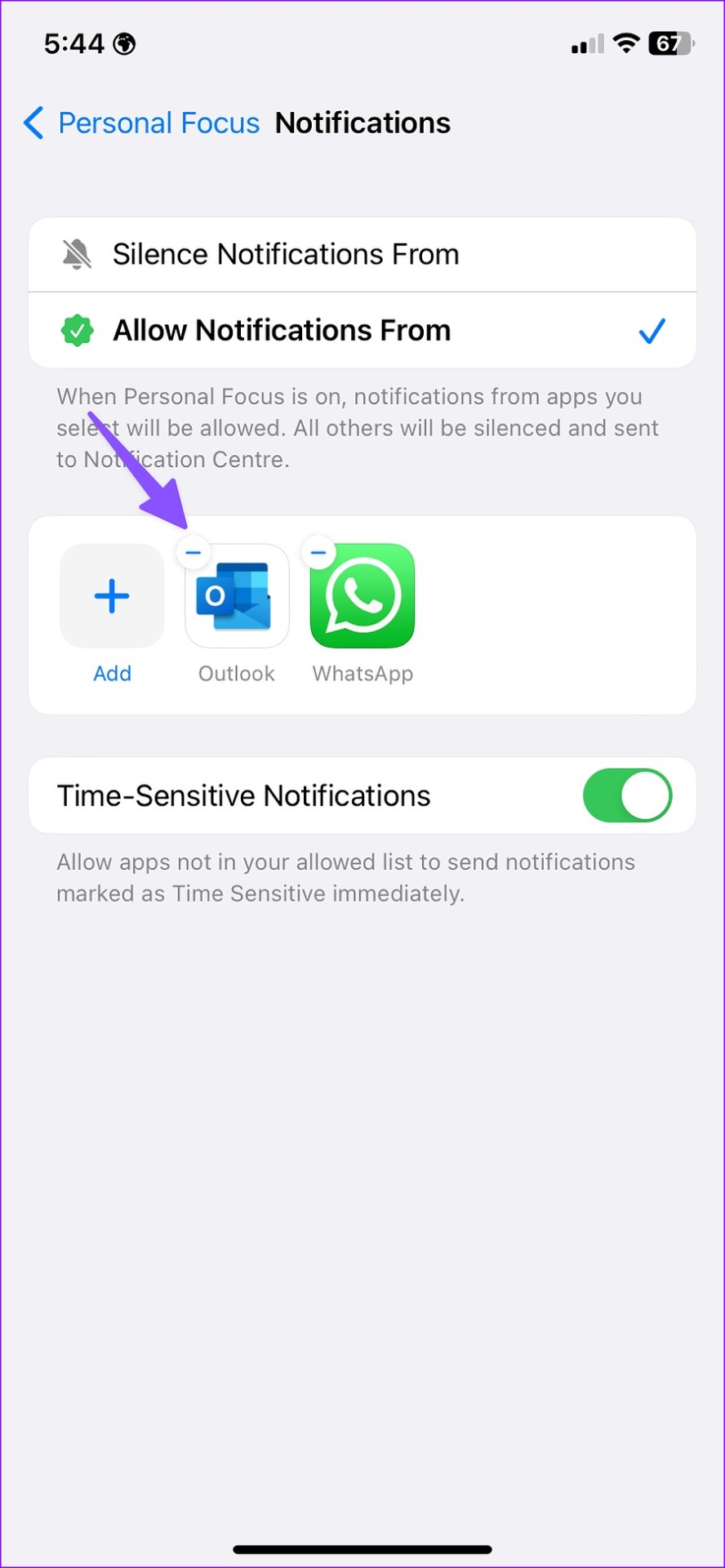Go back to Personal Focus

141,123
